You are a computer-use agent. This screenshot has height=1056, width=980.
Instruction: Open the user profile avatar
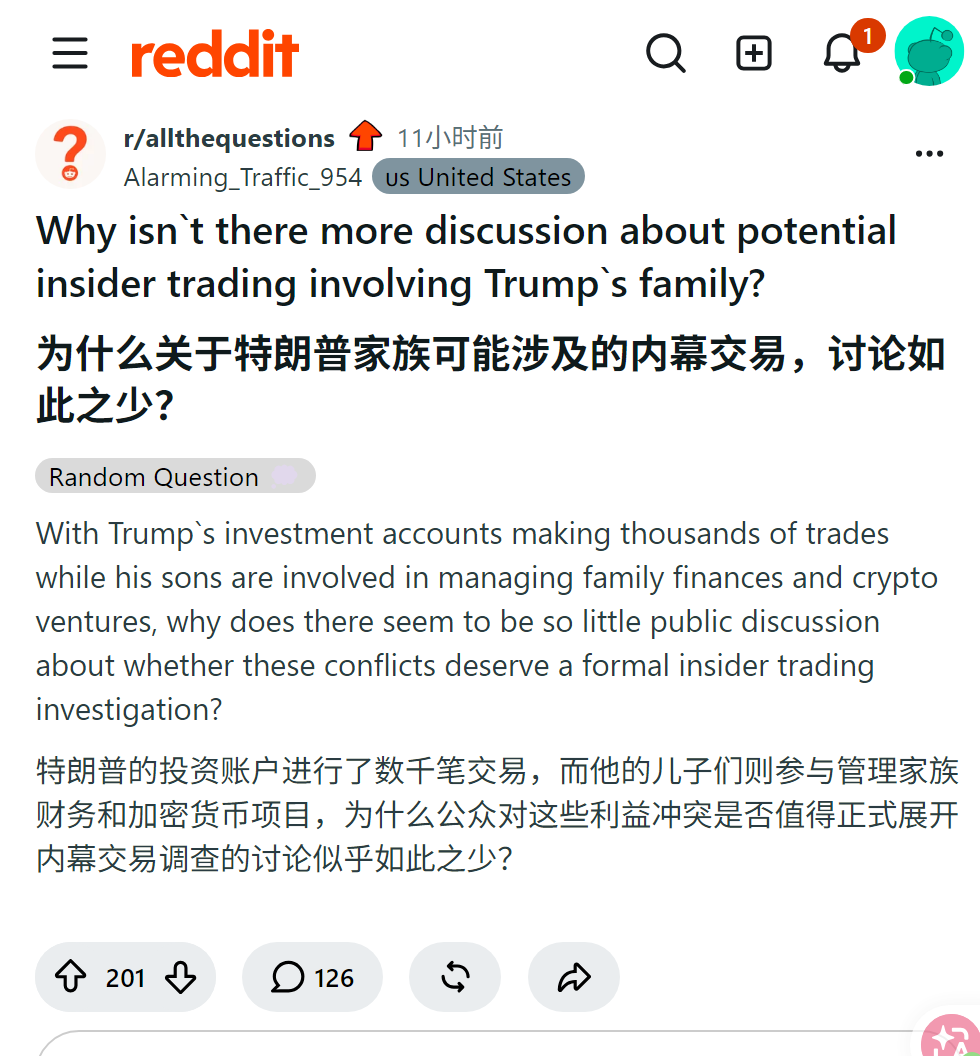(x=929, y=52)
